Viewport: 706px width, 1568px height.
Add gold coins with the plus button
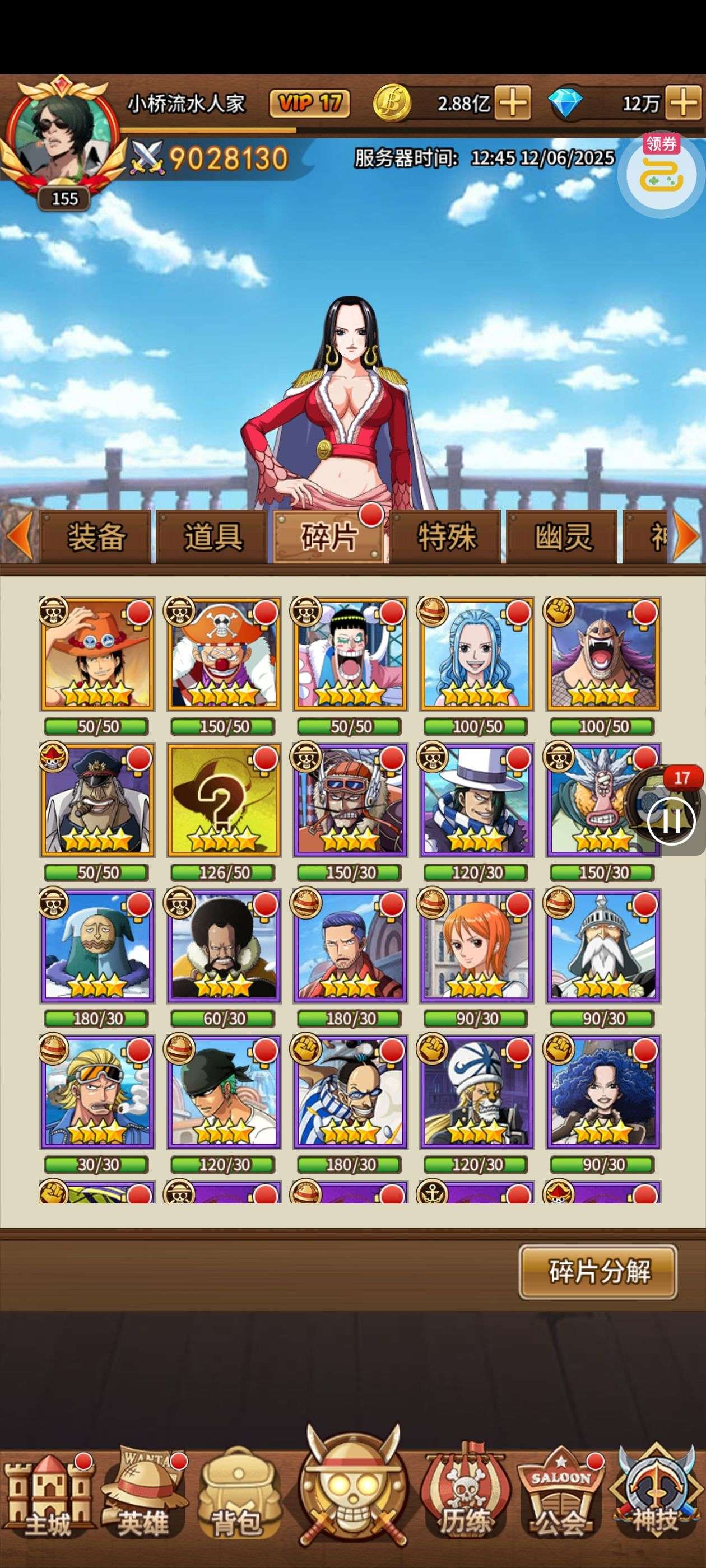tap(512, 102)
